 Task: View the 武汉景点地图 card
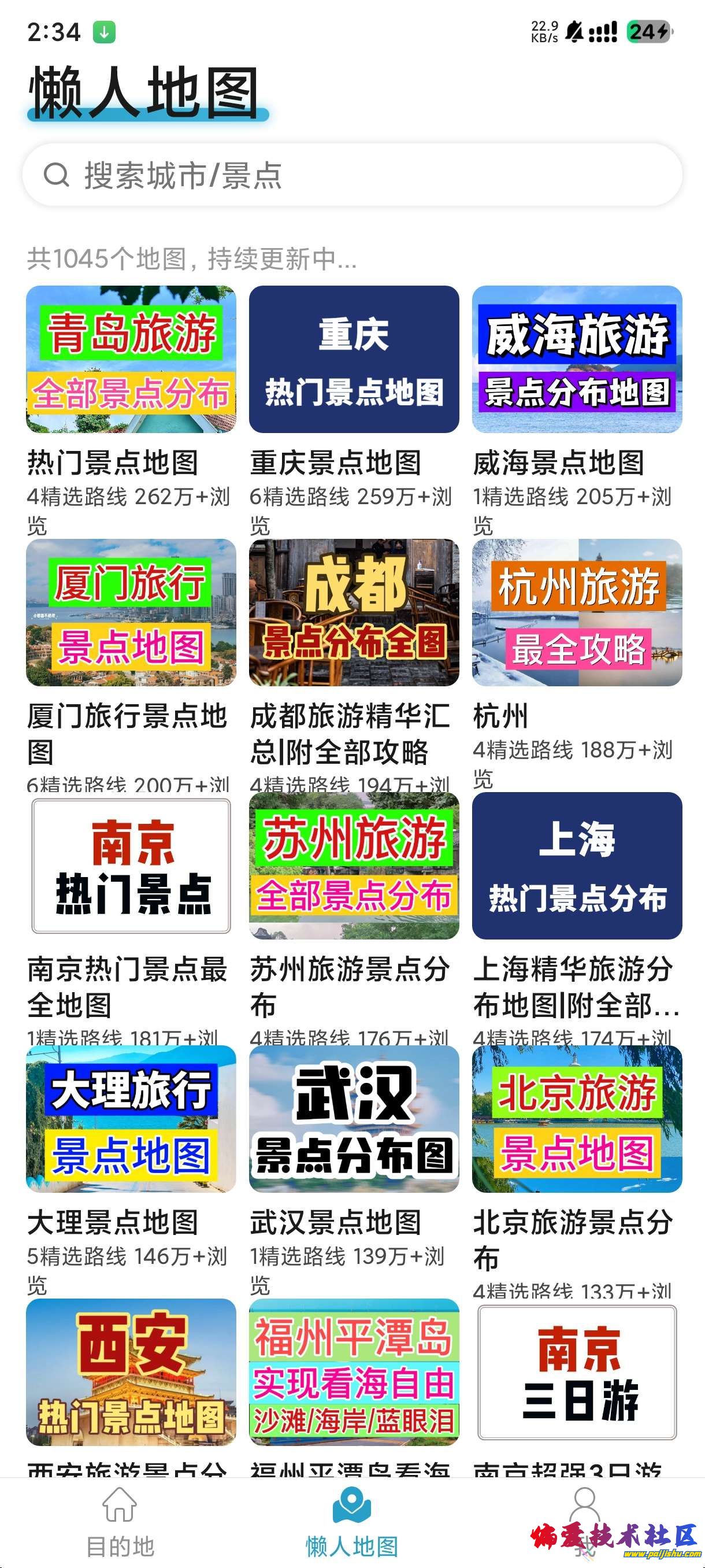pyautogui.click(x=354, y=1119)
